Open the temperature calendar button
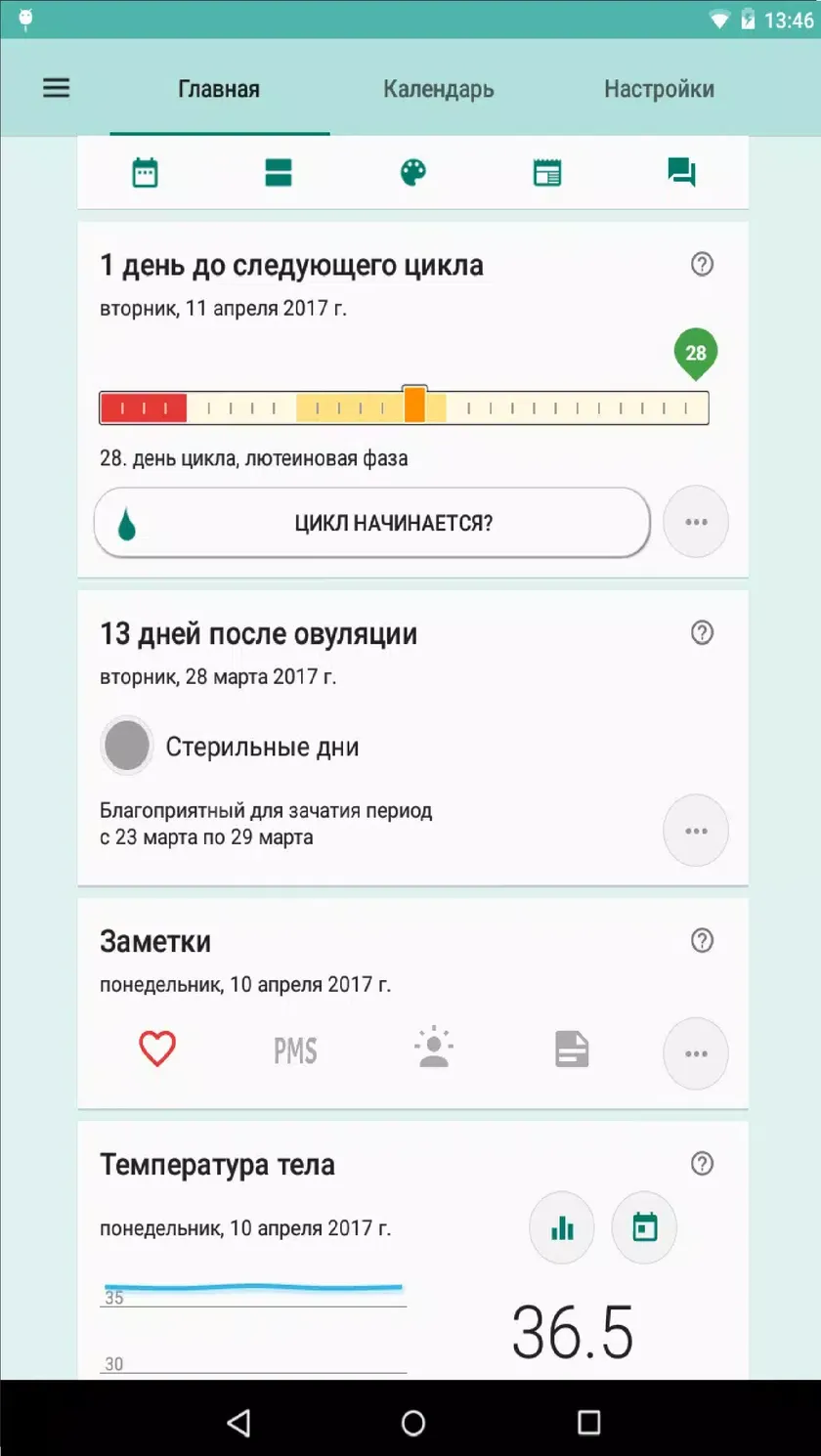The height and width of the screenshot is (1456, 821). click(645, 1227)
